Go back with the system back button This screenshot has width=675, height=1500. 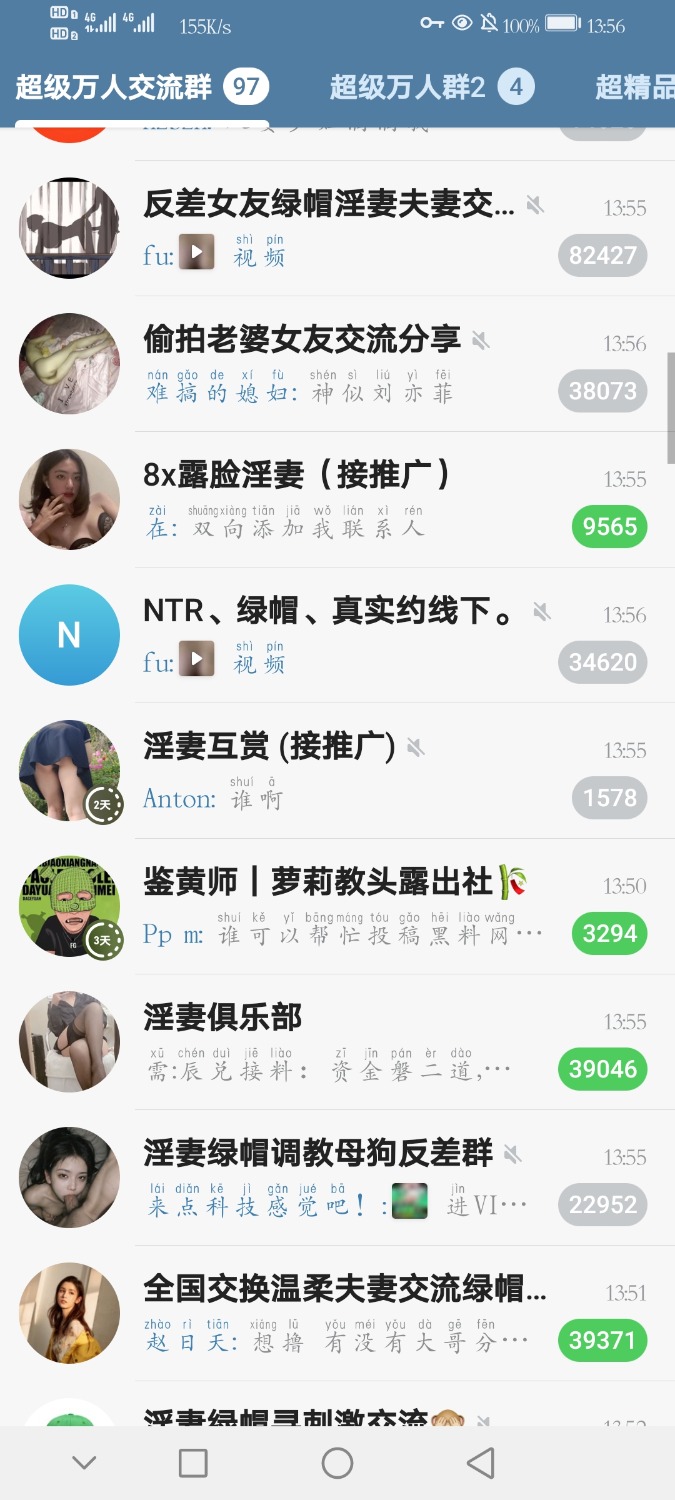tap(481, 1463)
